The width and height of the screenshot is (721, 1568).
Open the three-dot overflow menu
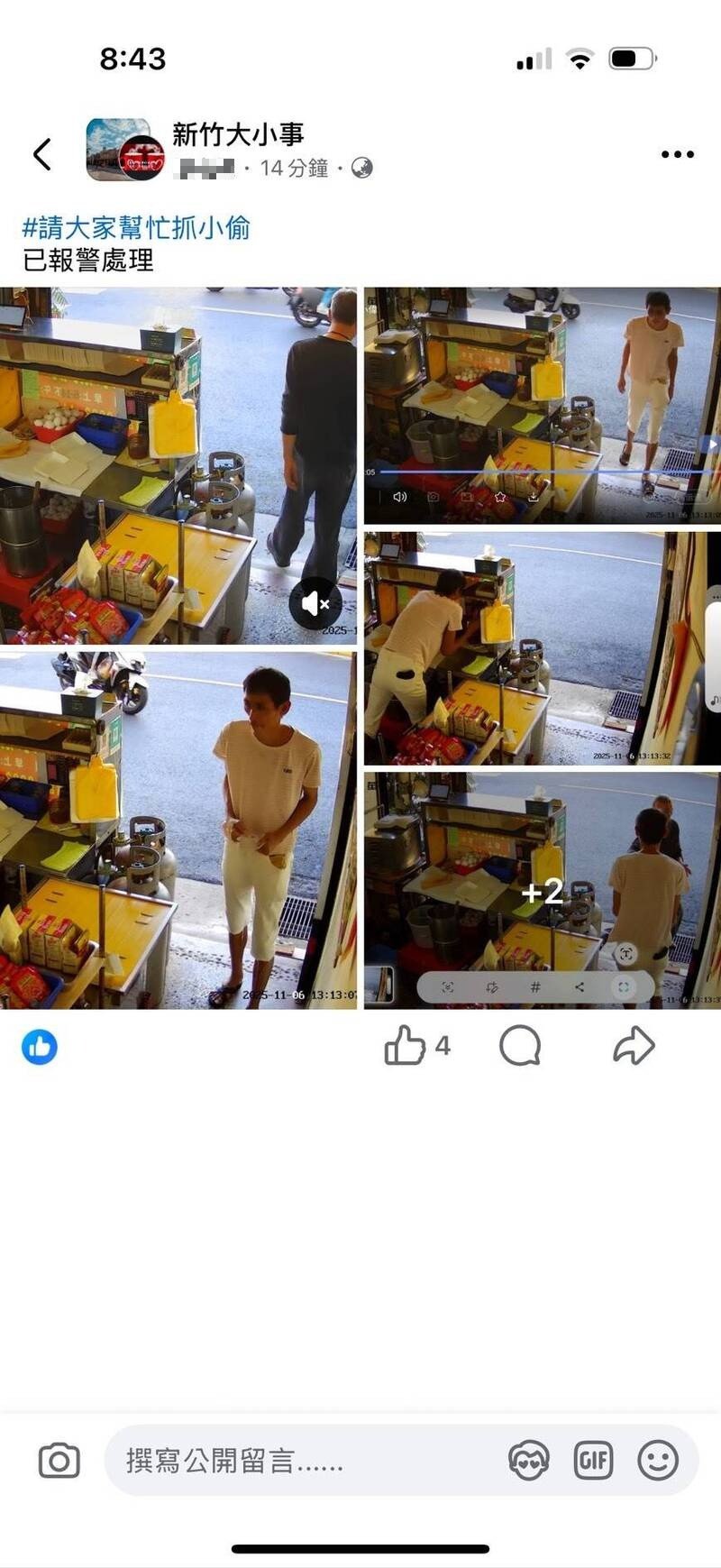[677, 154]
